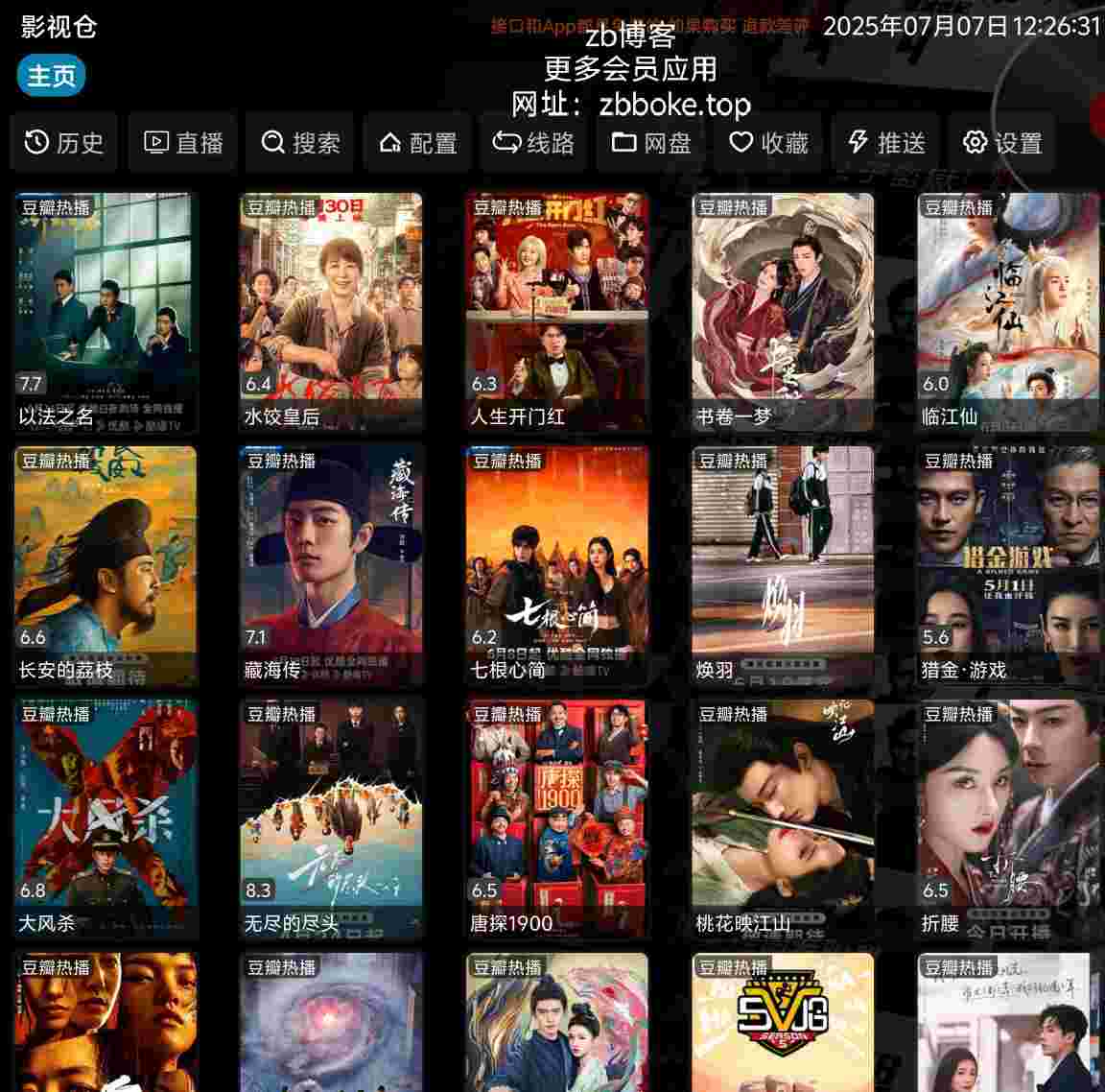Switch 线路 source line
The image size is (1105, 1092).
tap(533, 143)
